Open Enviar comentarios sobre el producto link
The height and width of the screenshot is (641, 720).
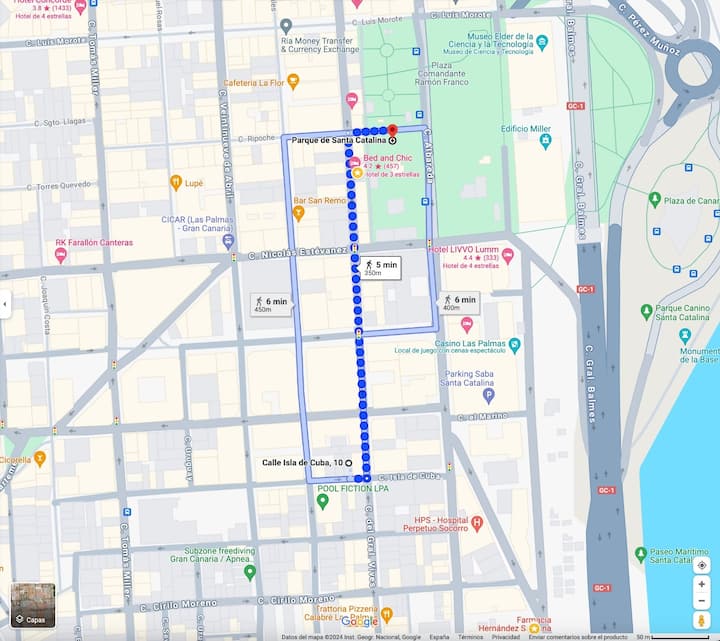(x=577, y=636)
